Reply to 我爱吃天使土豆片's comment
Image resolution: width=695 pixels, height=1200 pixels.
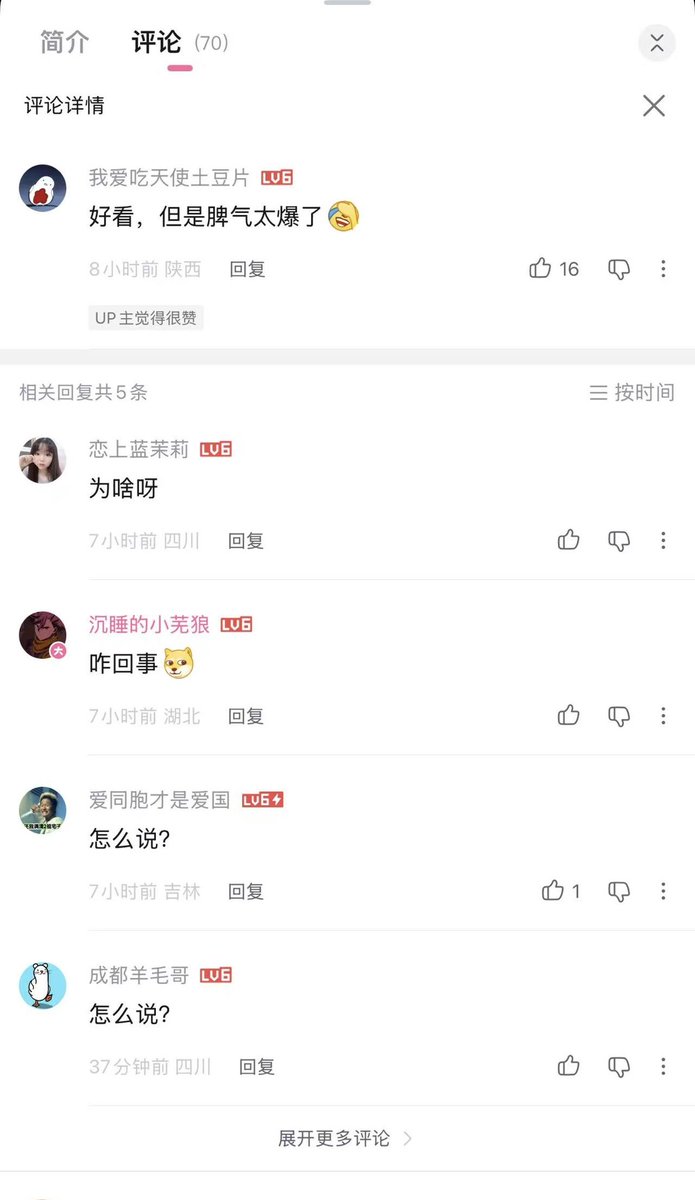tap(247, 269)
